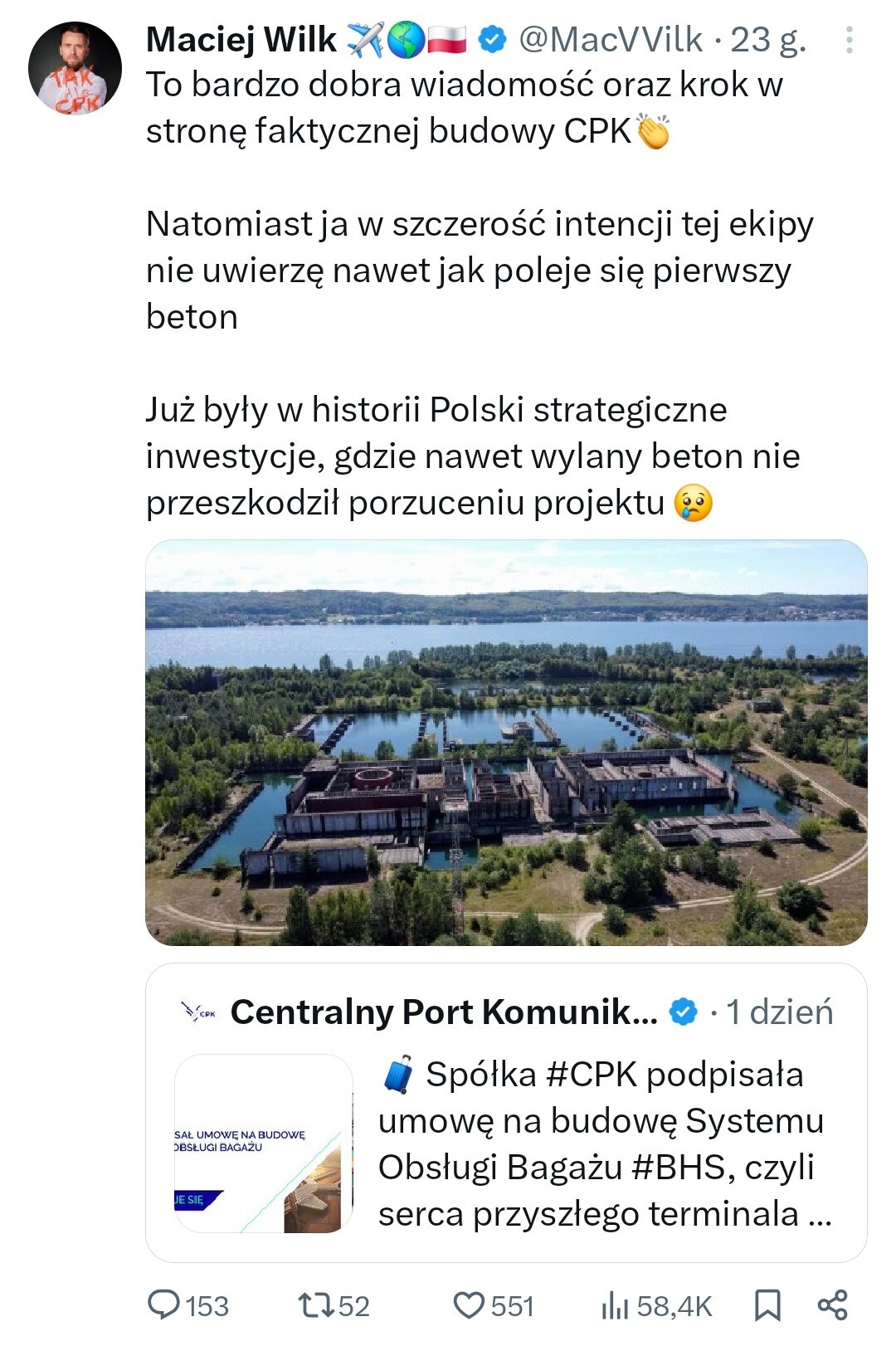
Task: Open the quoted Centralny Port Komunikacyjny post
Action: point(506,1112)
